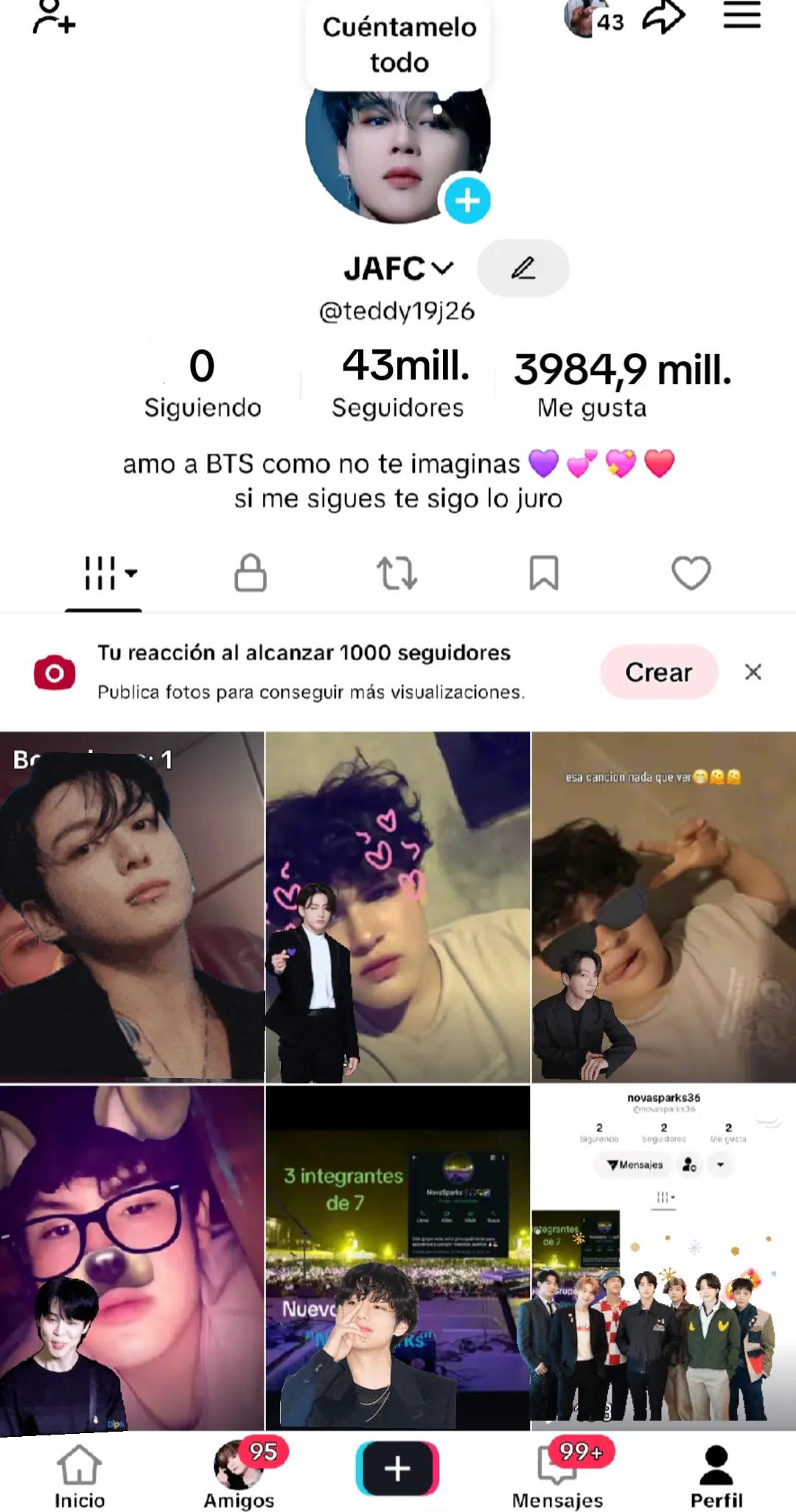796x1512 pixels.
Task: Open the hamburger menu
Action: 741,15
